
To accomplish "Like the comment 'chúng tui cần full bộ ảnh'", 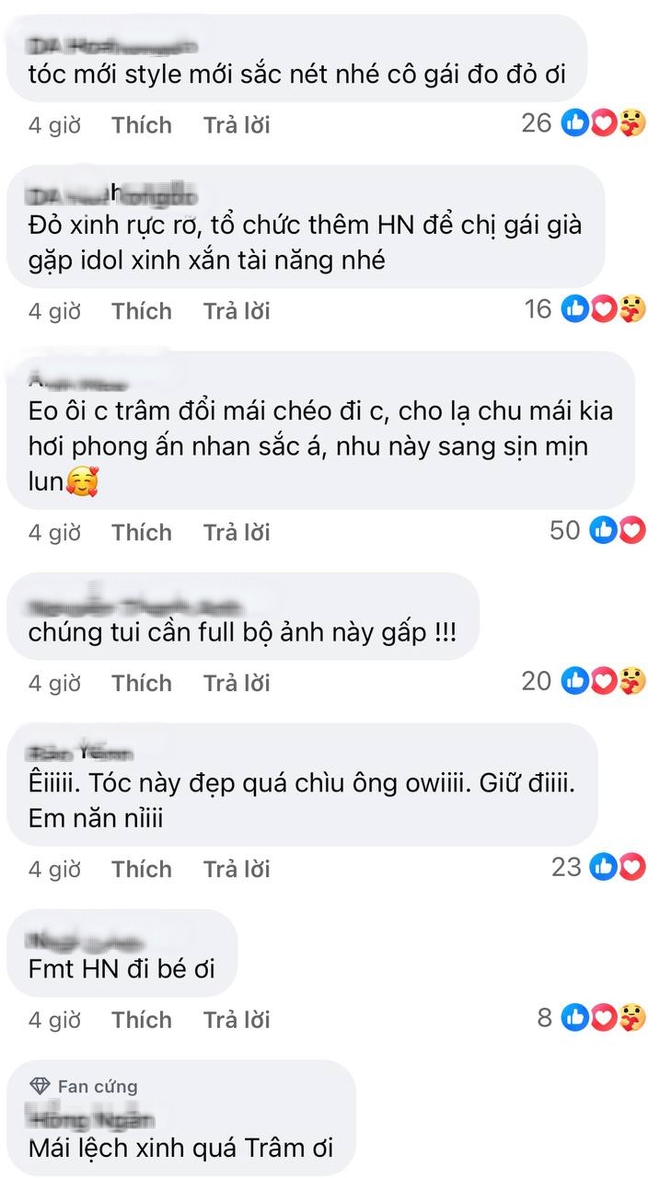I will pyautogui.click(x=141, y=683).
